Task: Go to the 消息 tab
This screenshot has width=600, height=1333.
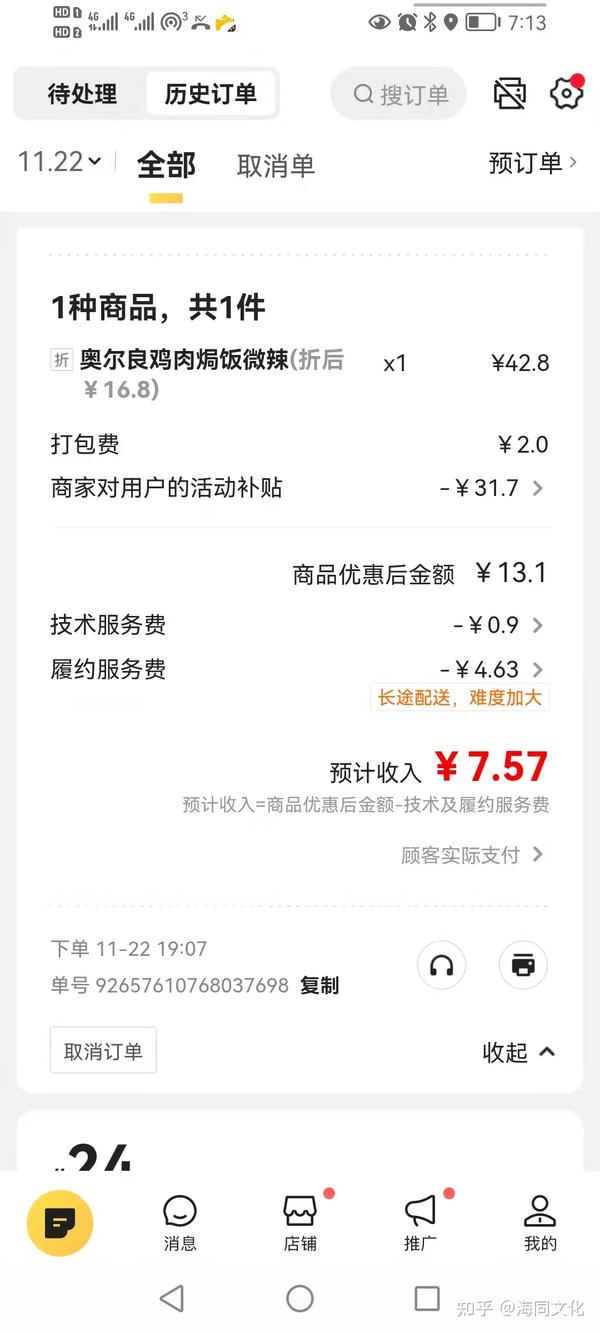Action: 180,1222
